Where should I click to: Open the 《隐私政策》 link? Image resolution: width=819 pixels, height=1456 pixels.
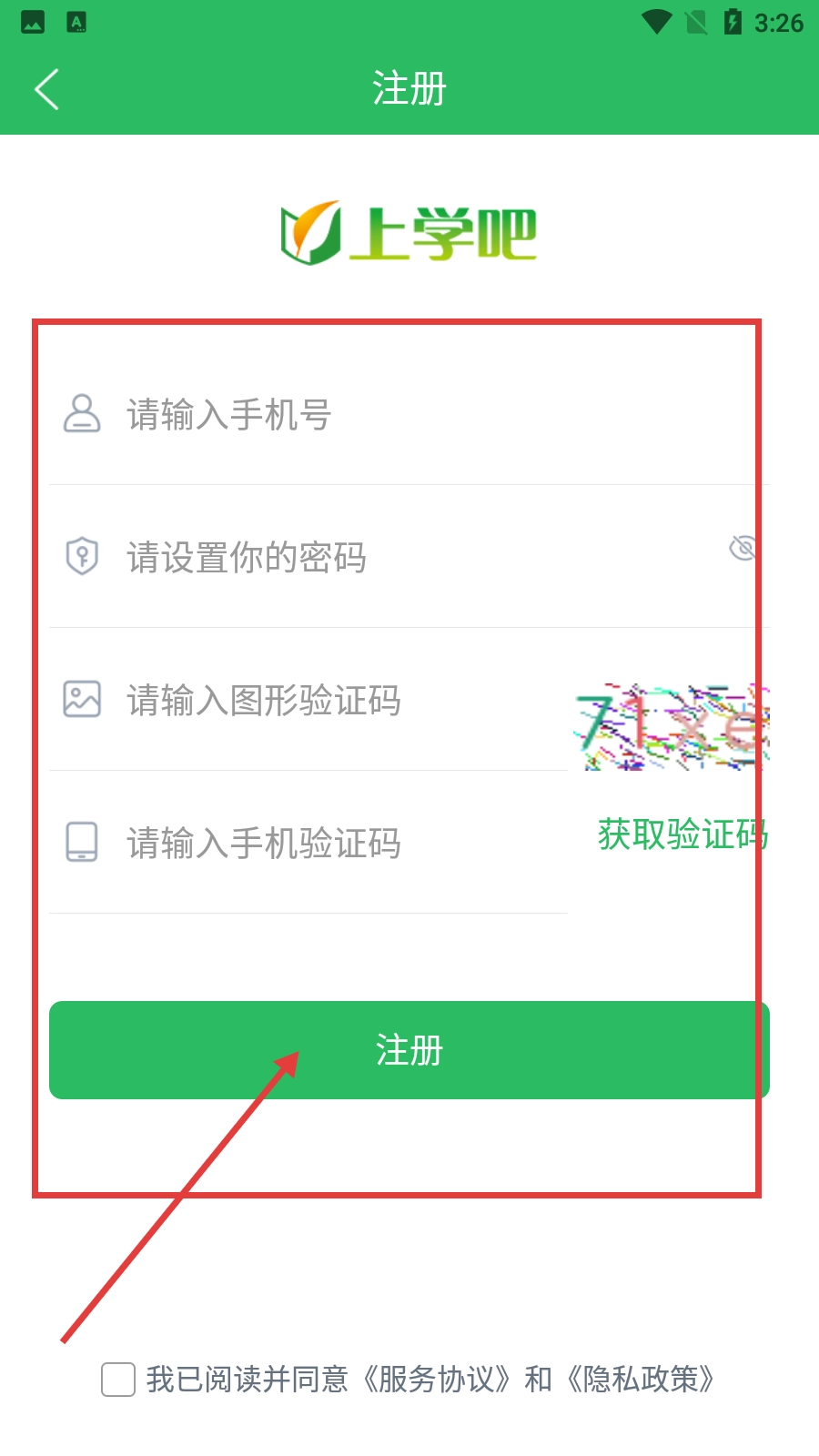[640, 1380]
